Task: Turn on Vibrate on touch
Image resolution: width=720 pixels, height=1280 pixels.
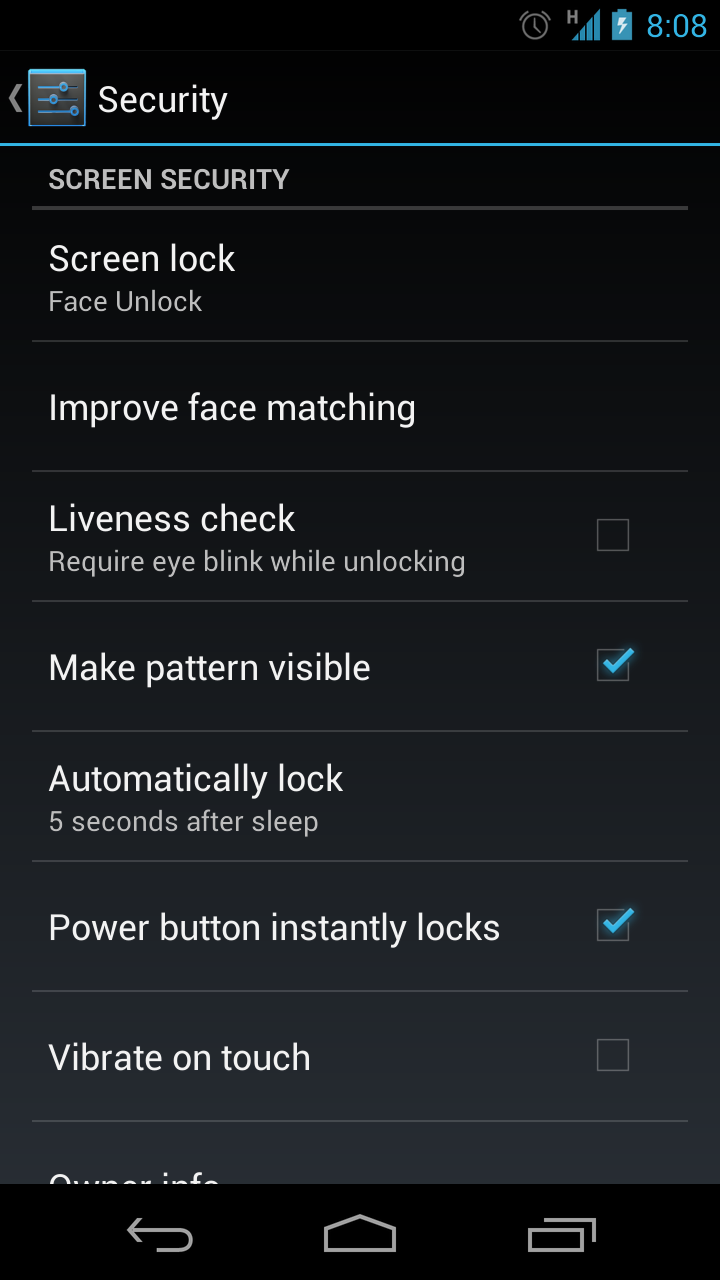Action: (612, 1056)
